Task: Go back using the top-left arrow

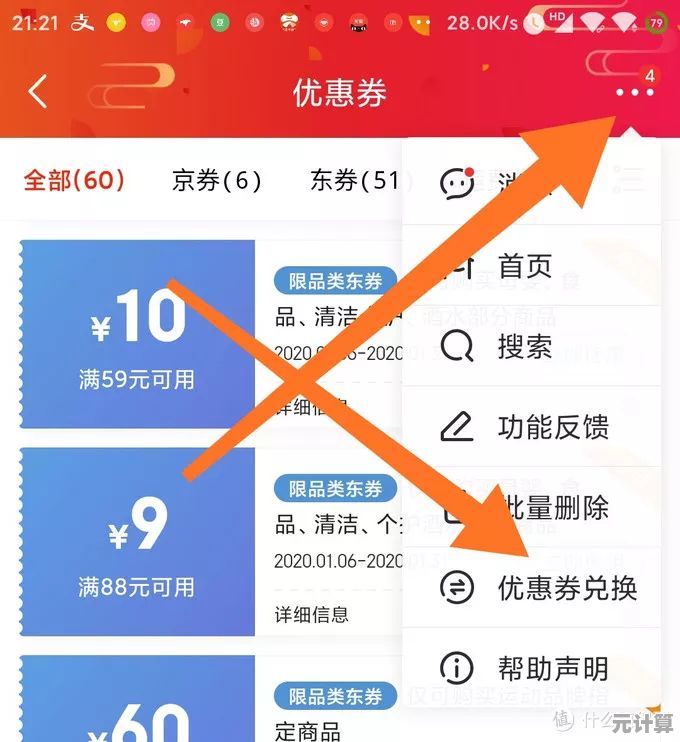Action: coord(38,92)
